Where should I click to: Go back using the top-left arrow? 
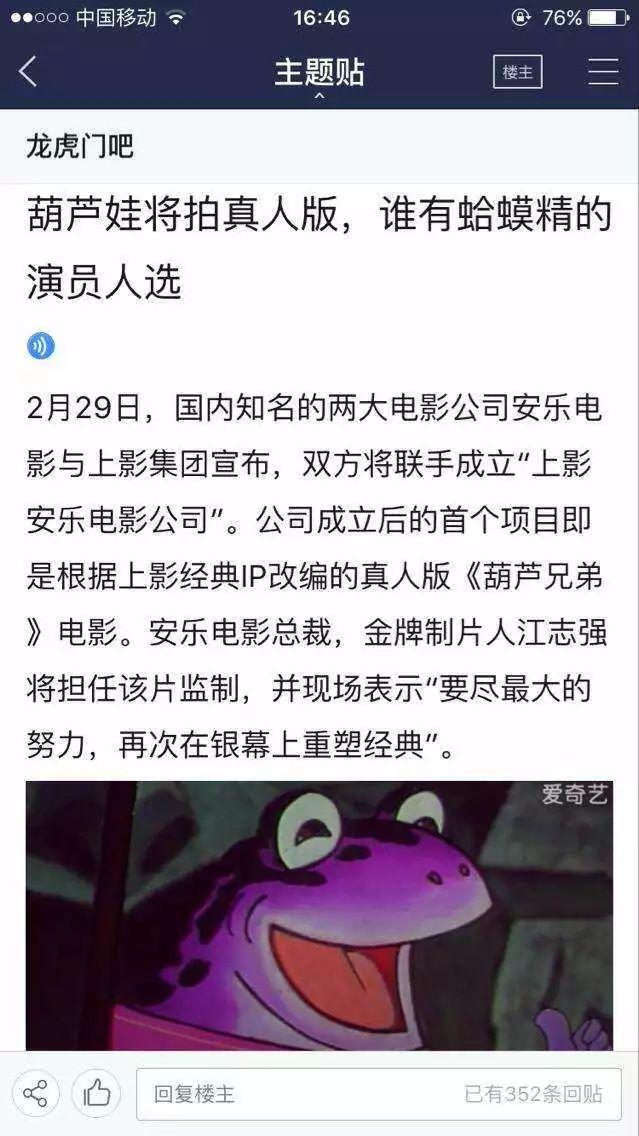click(x=28, y=72)
